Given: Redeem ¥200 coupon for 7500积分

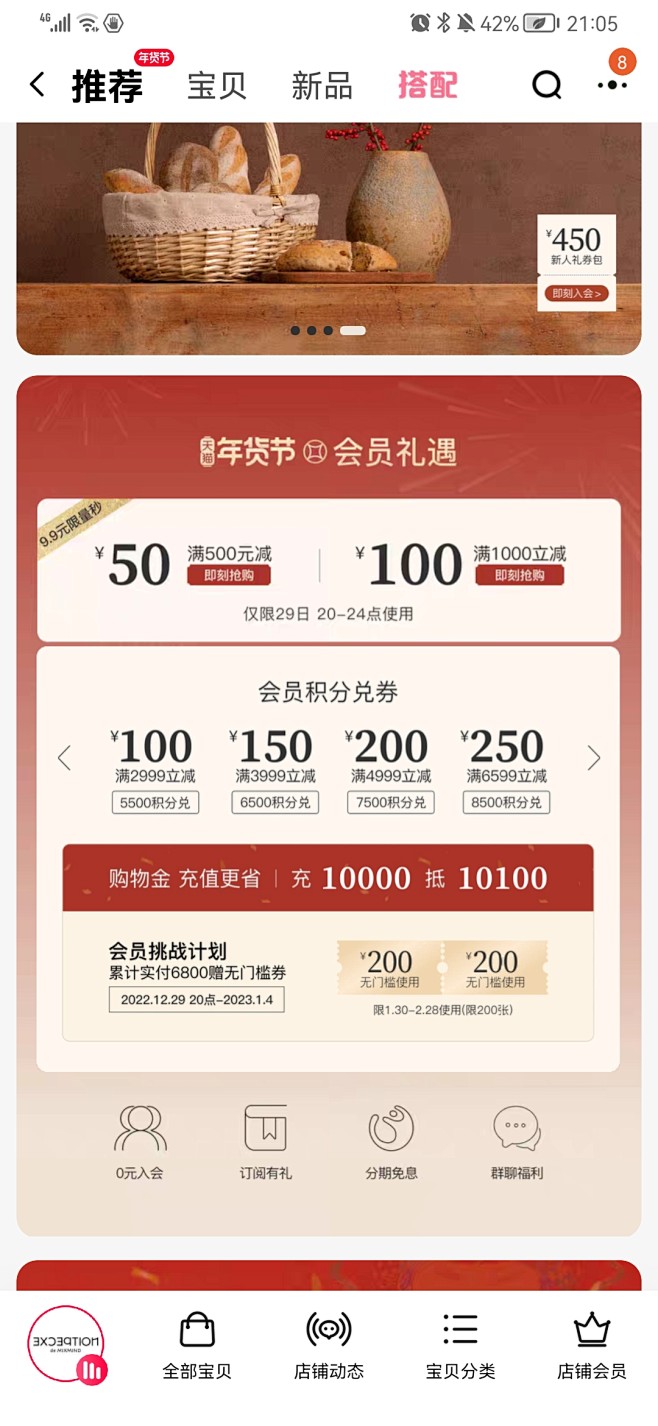Looking at the screenshot, I should pos(390,802).
